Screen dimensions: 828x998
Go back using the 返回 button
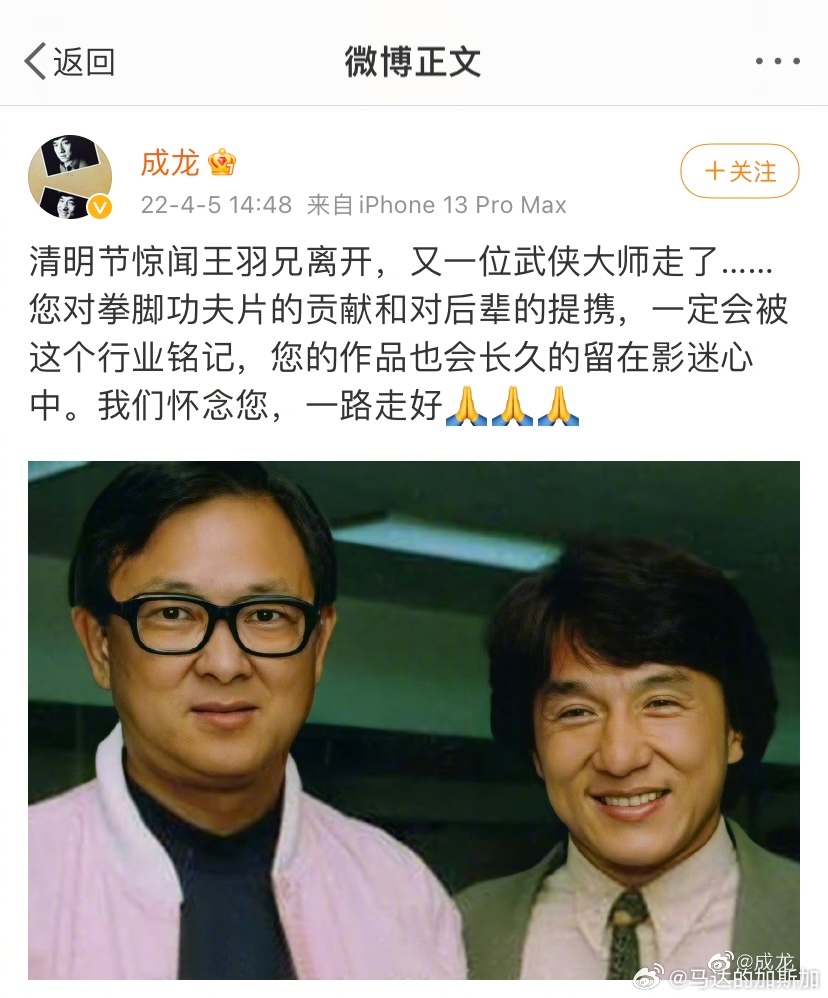click(69, 62)
